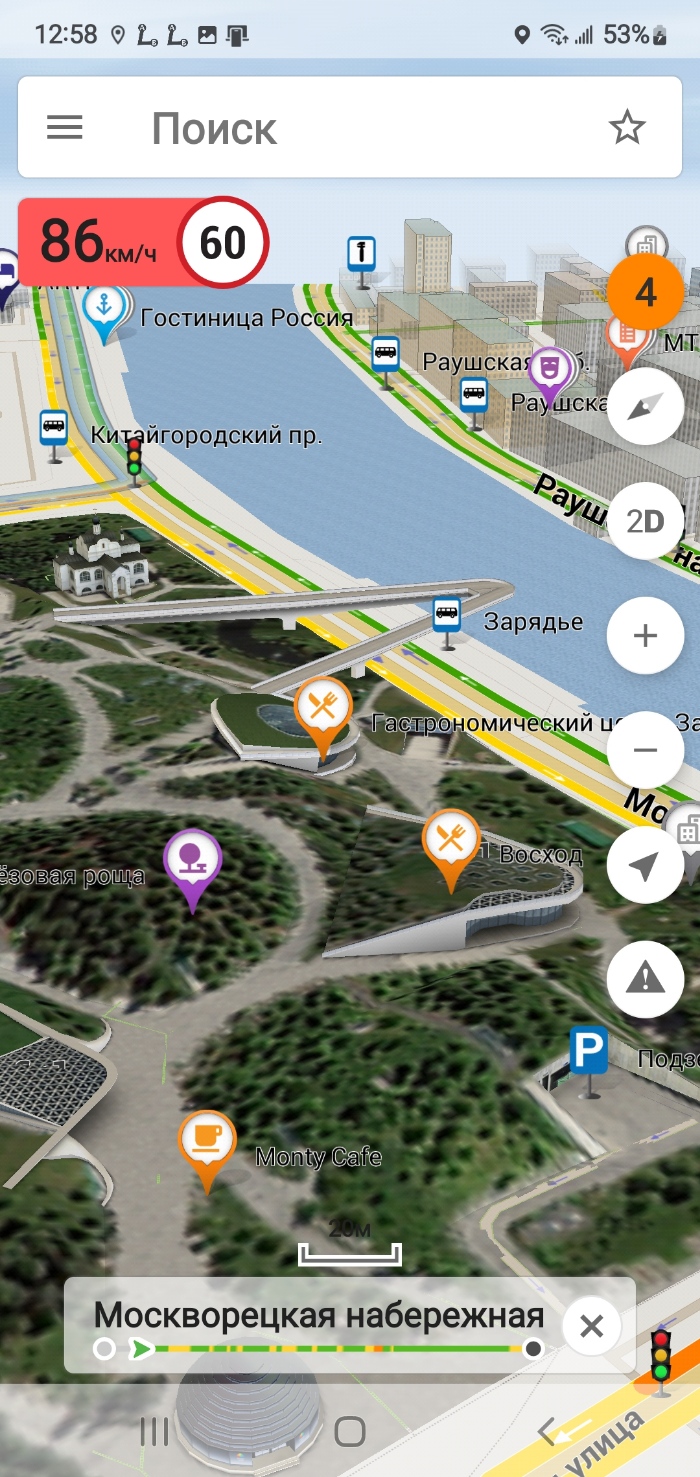This screenshot has width=700, height=1477.
Task: Go to the home screen
Action: (349, 1432)
